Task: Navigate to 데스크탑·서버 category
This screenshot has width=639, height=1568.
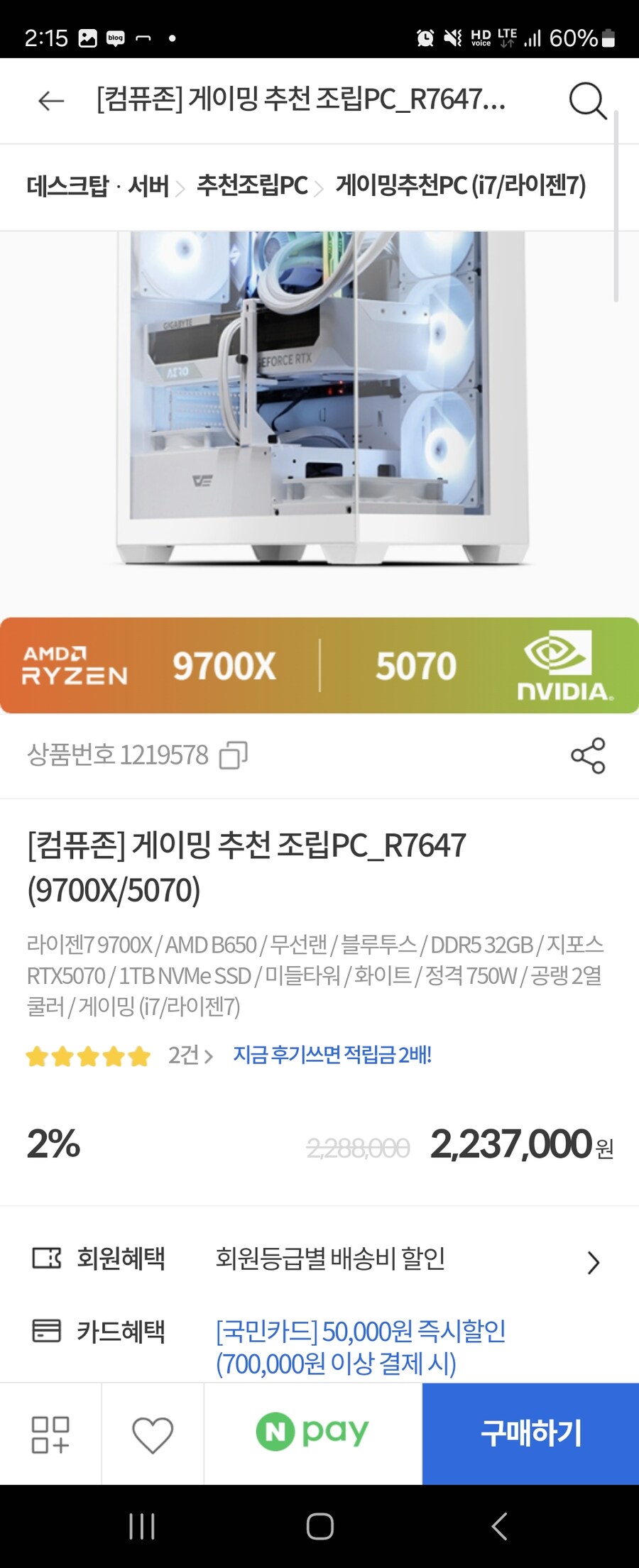Action: [97, 186]
